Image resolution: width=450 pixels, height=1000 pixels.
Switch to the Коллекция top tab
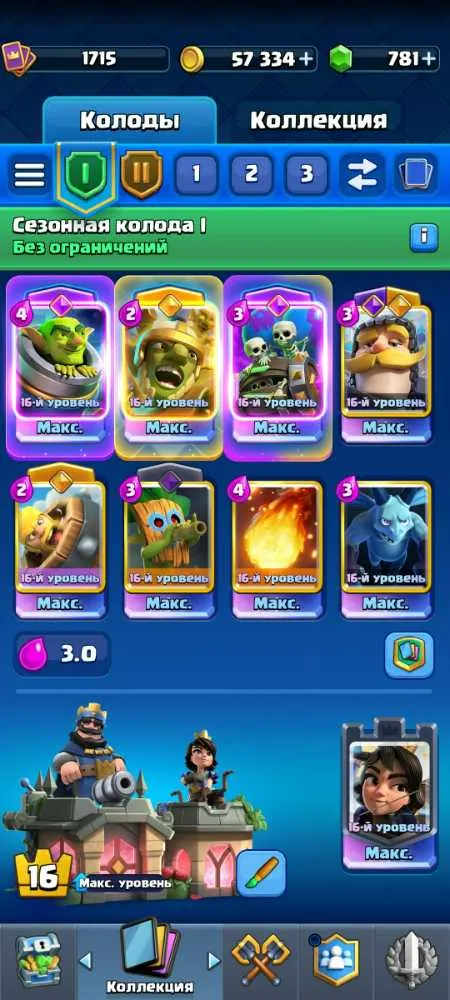318,120
